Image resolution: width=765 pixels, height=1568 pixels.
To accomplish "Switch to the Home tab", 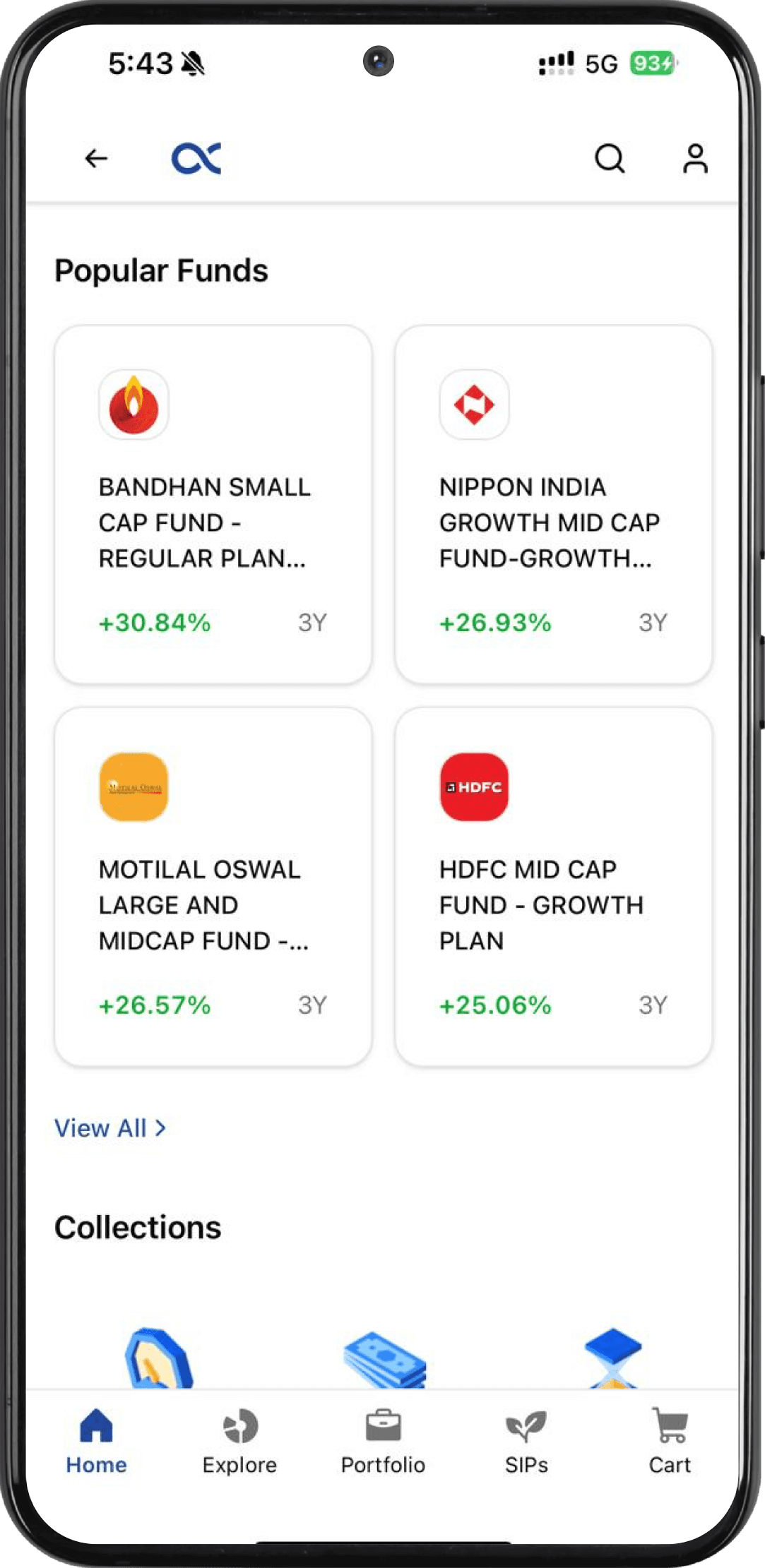I will (x=96, y=1441).
